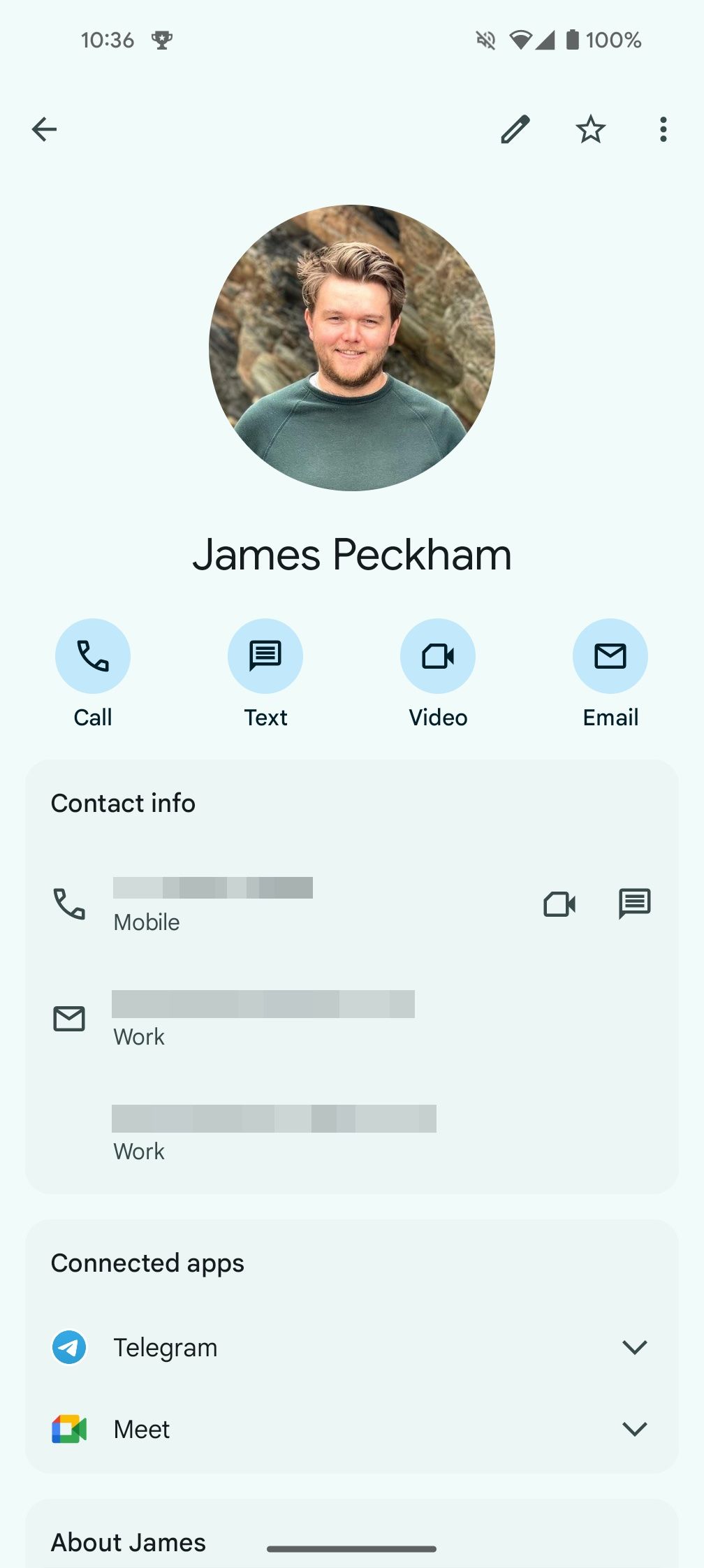The width and height of the screenshot is (704, 1568).
Task: Tap the message icon beside mobile number
Action: pos(635,903)
